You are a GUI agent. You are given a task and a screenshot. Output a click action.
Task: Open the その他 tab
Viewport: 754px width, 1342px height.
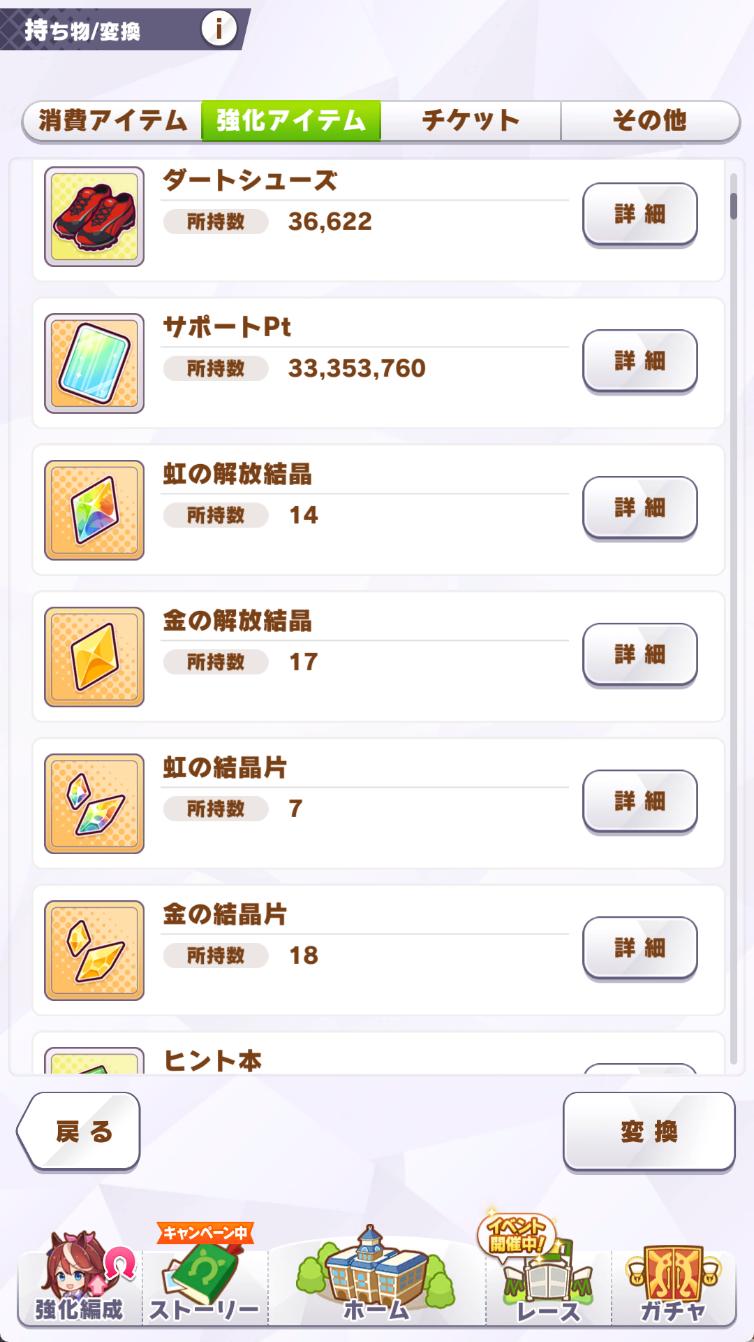click(x=648, y=121)
